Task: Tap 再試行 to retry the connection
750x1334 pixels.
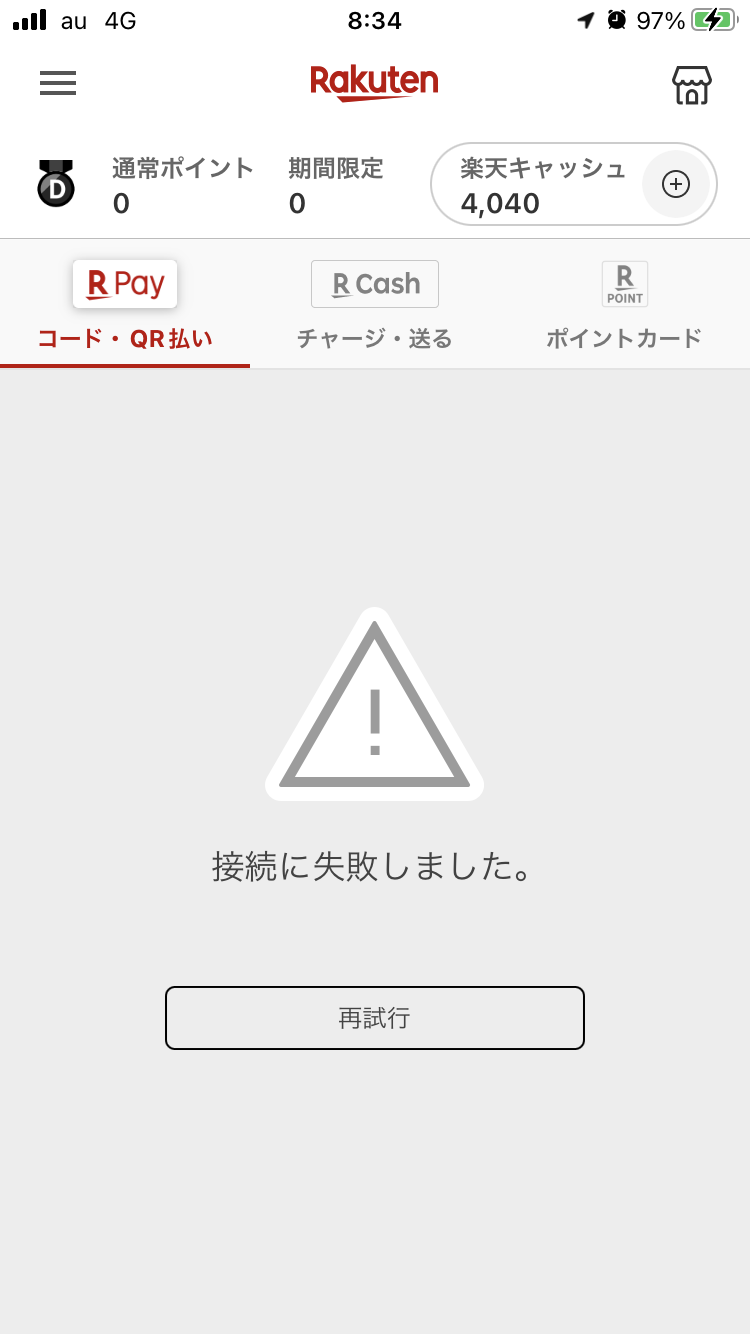Action: (x=375, y=1018)
